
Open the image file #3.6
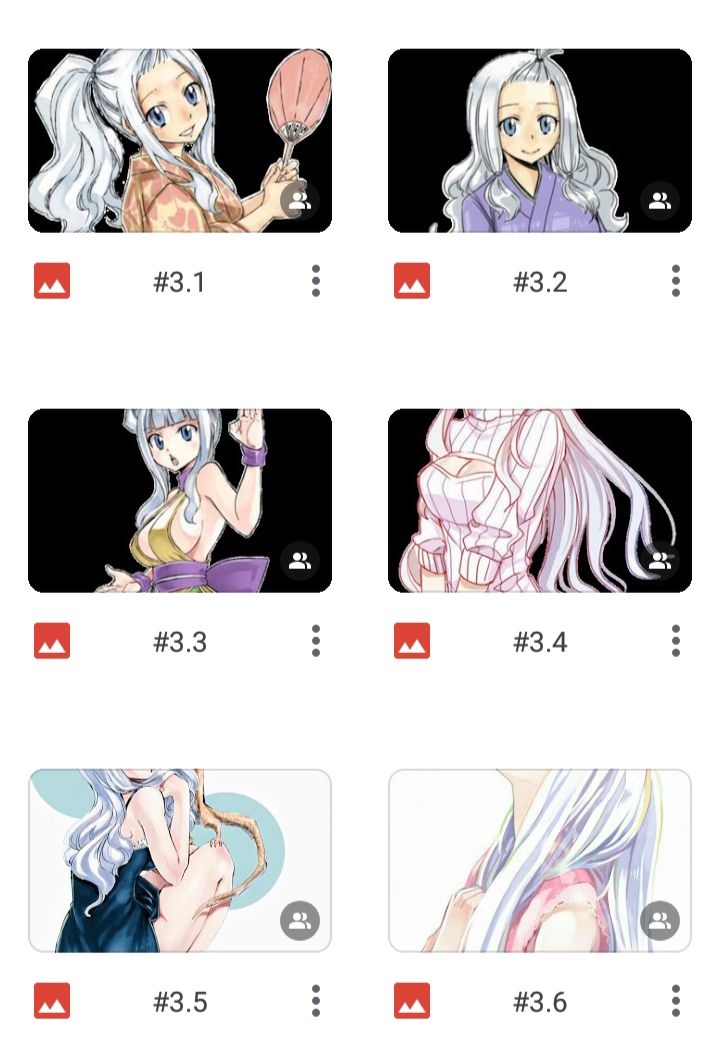tap(539, 860)
